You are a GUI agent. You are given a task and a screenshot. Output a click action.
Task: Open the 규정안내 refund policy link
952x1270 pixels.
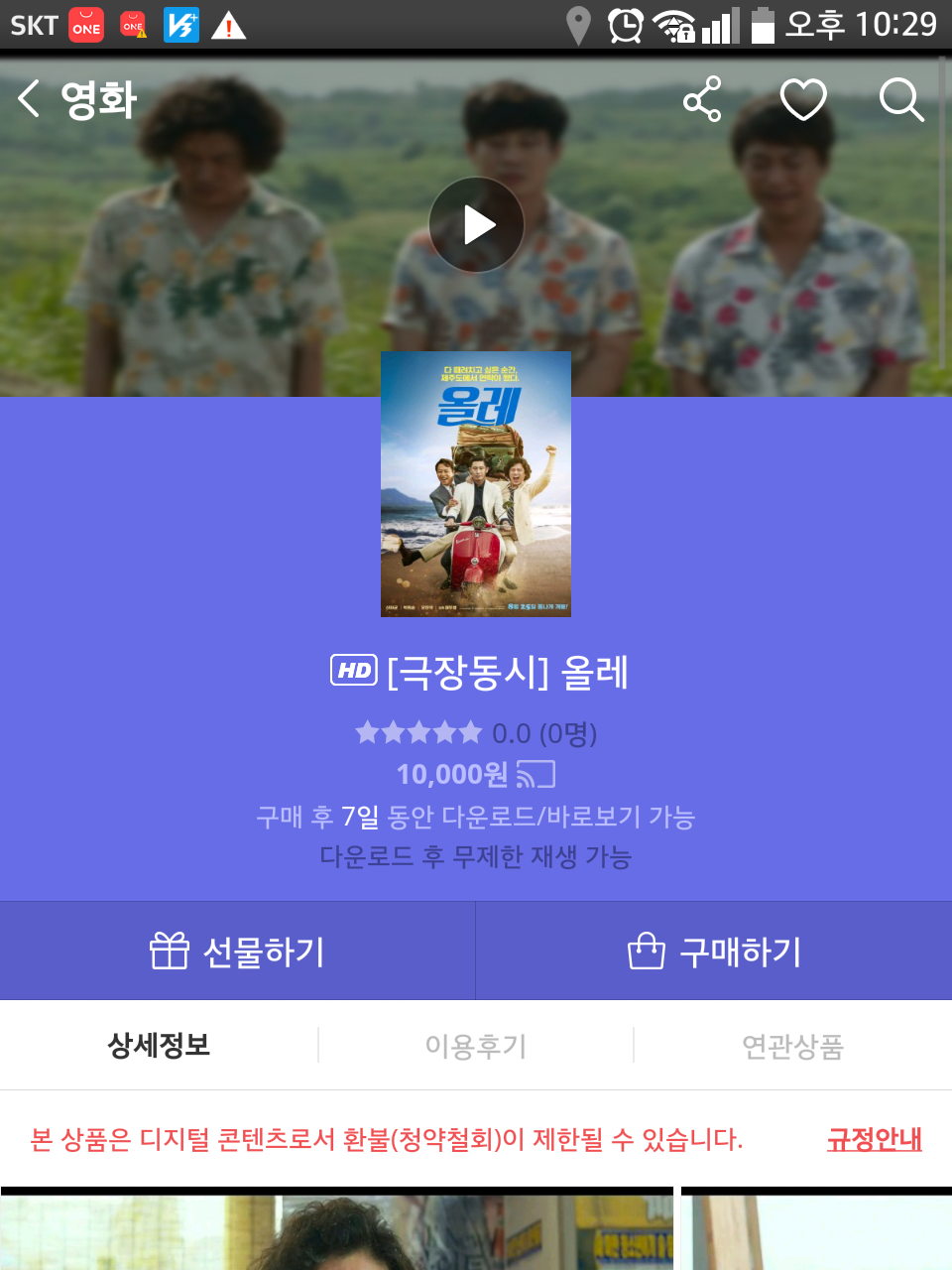[x=874, y=1139]
